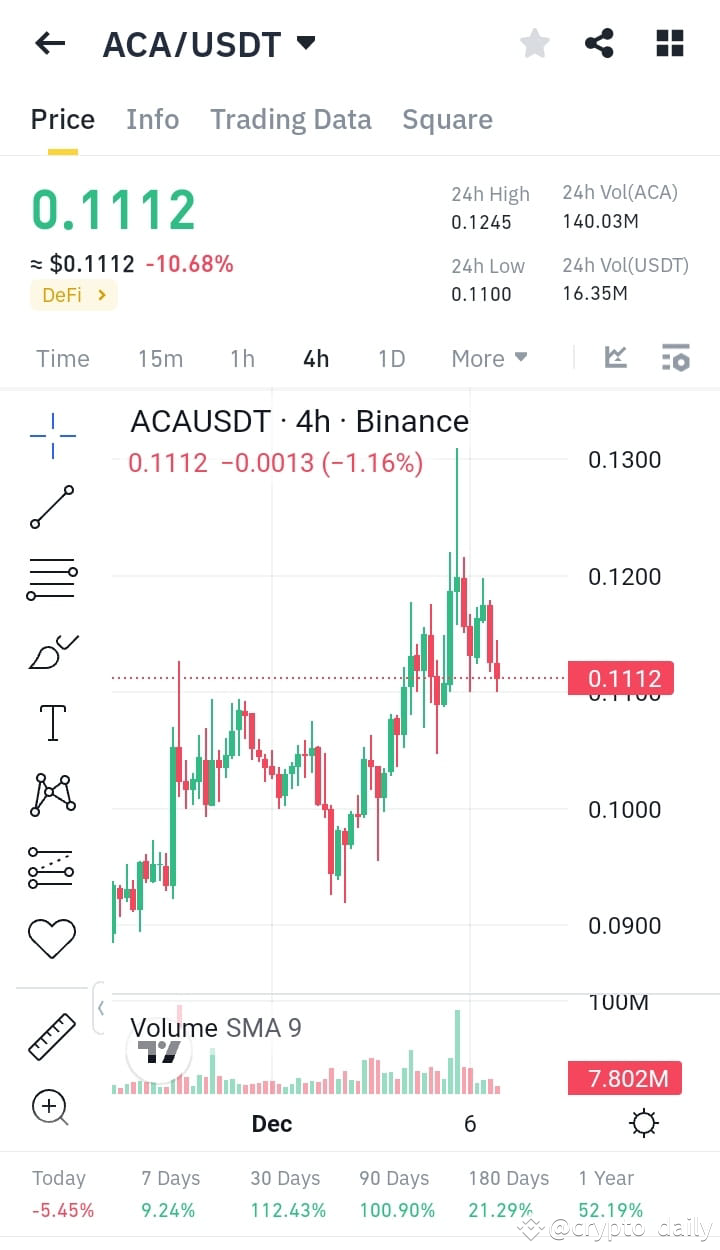
Task: Select the trend line drawing tool
Action: click(x=52, y=506)
